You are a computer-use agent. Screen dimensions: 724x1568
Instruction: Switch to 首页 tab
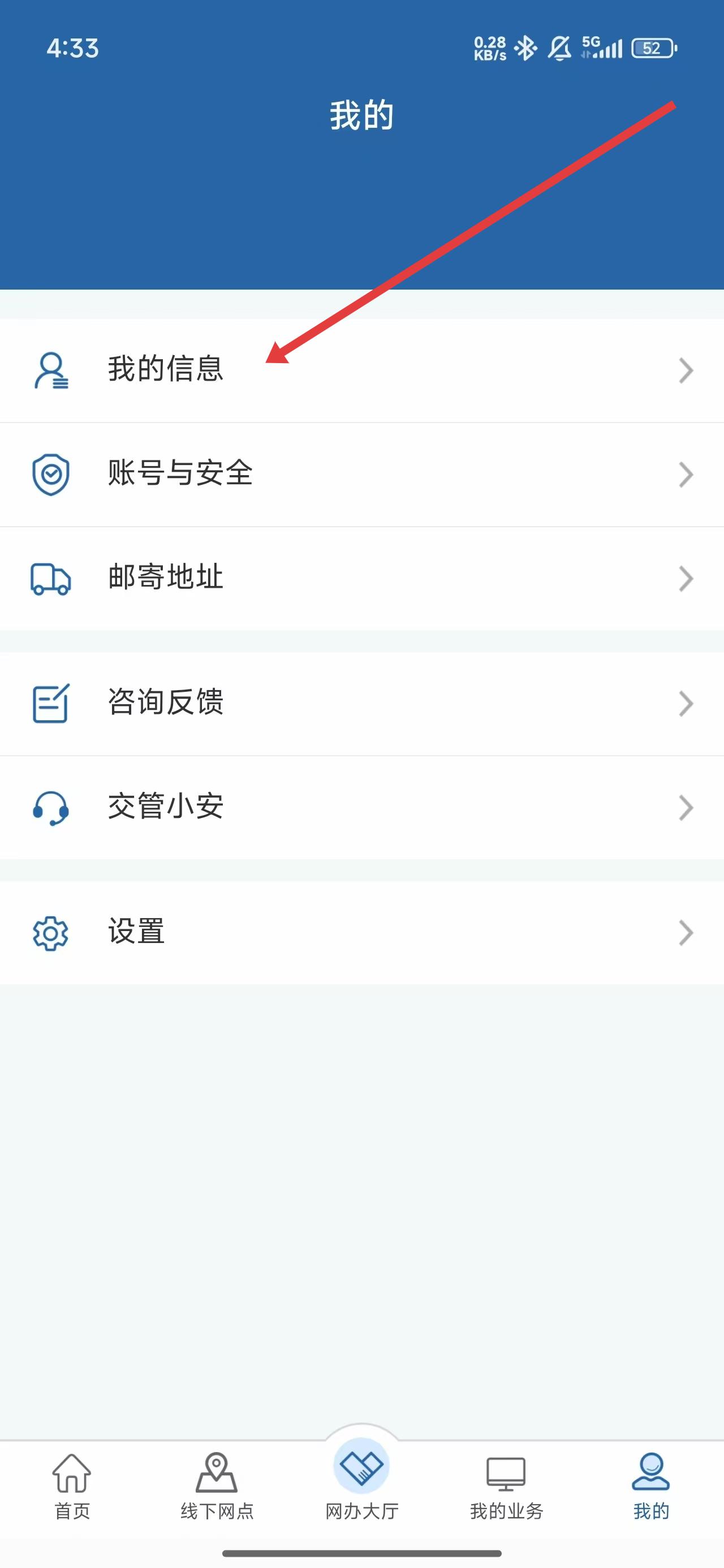click(72, 1485)
